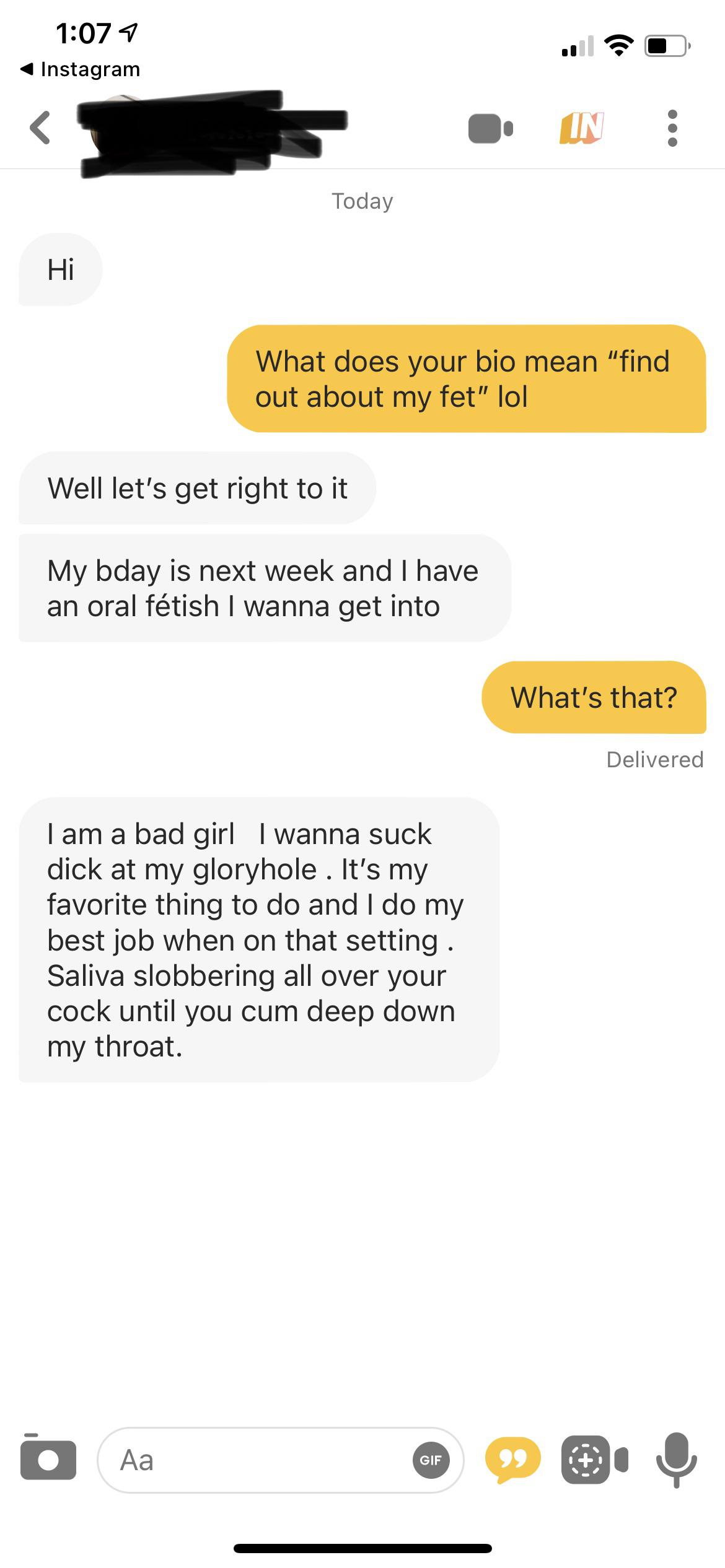Return to Instagram via the status bar link
725x1568 pixels.
tap(80, 69)
